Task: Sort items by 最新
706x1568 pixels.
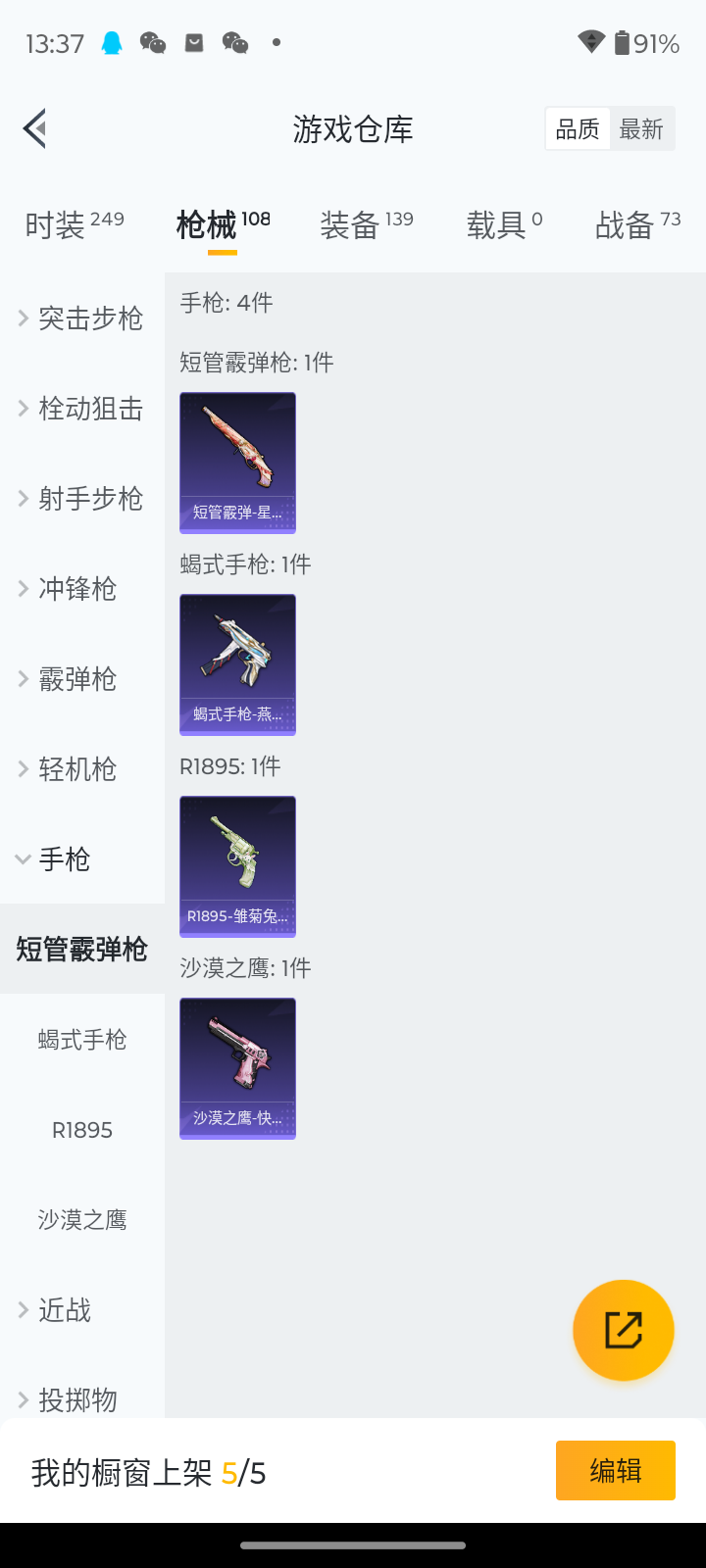Action: [x=641, y=129]
